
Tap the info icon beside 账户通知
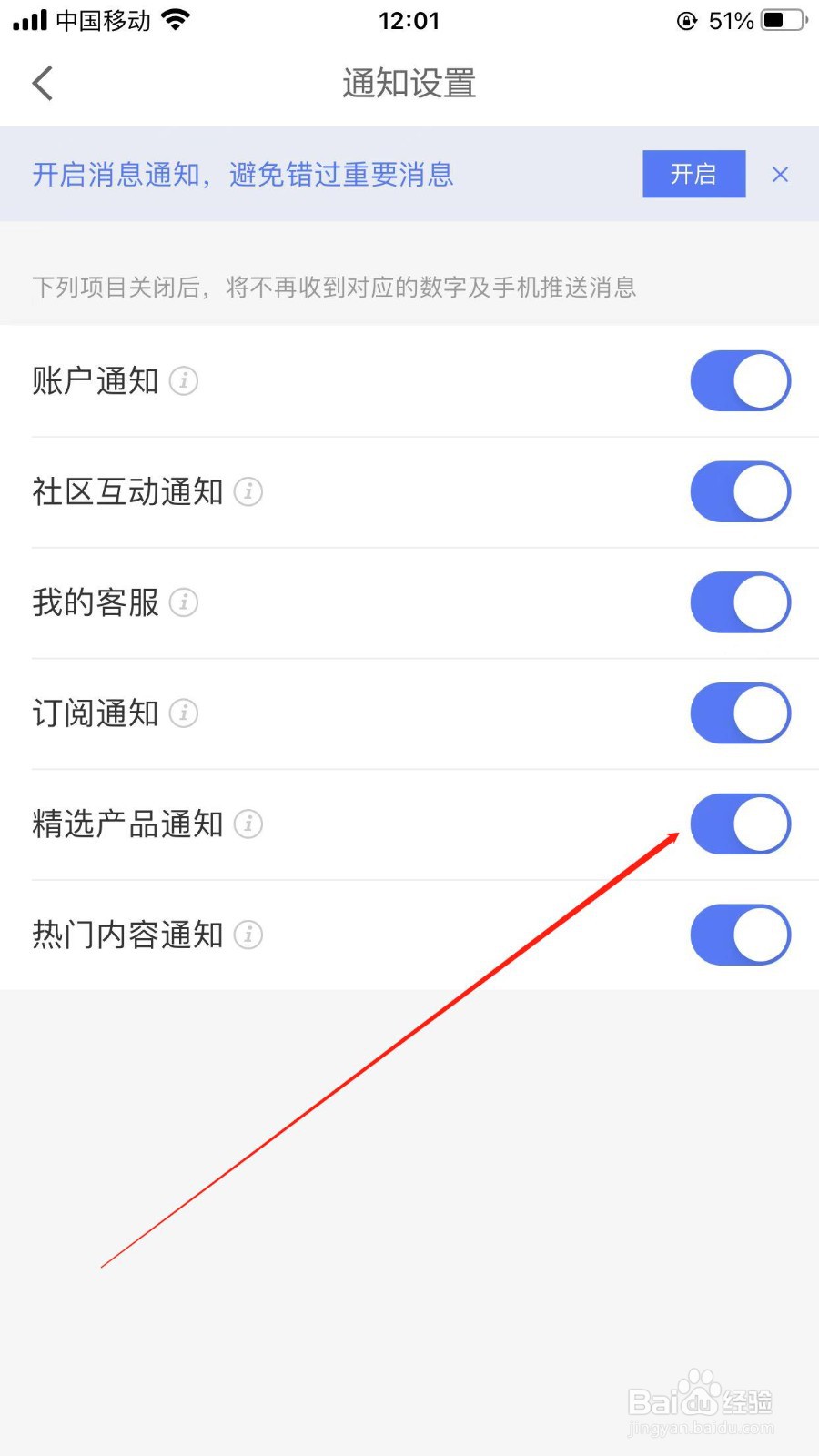pyautogui.click(x=184, y=382)
